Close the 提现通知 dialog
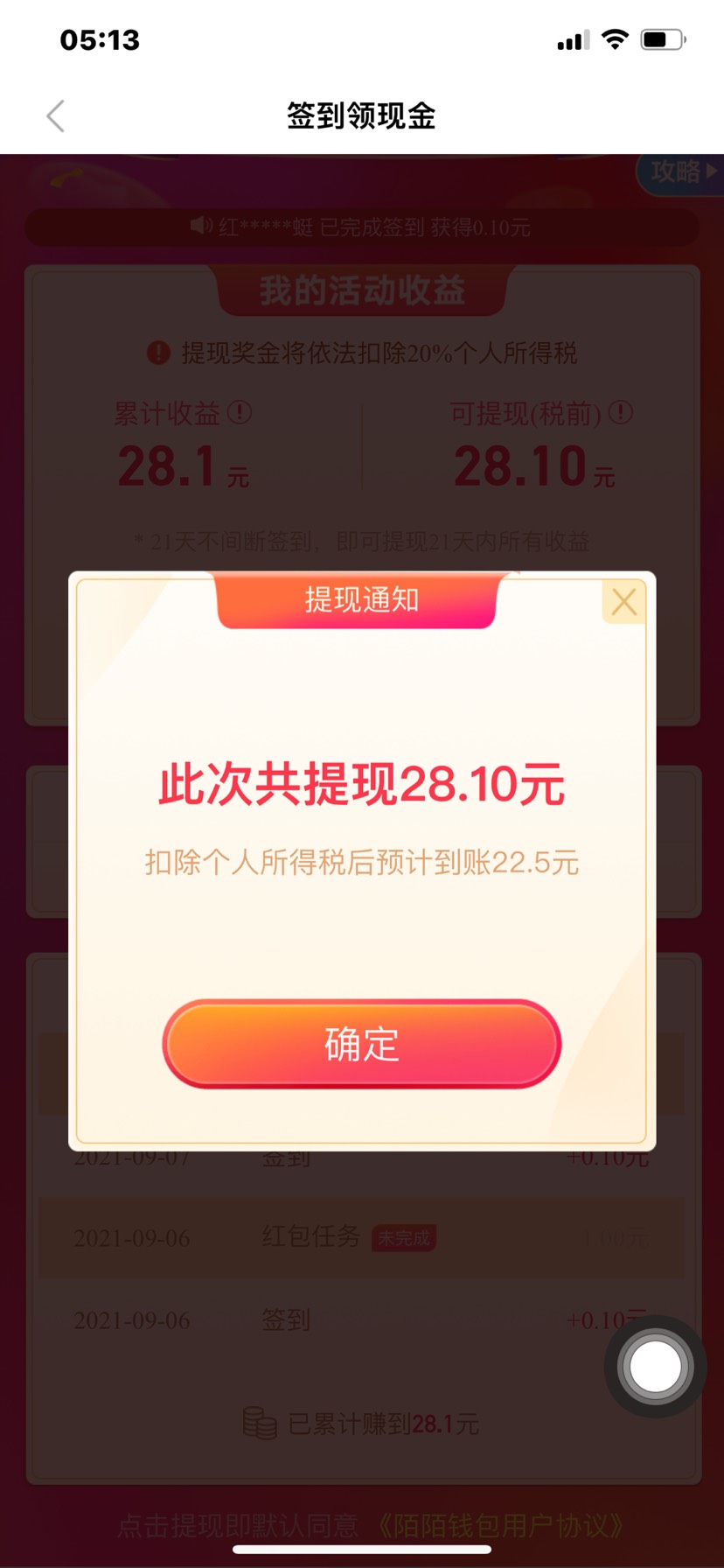Image resolution: width=724 pixels, height=1568 pixels. [x=623, y=602]
